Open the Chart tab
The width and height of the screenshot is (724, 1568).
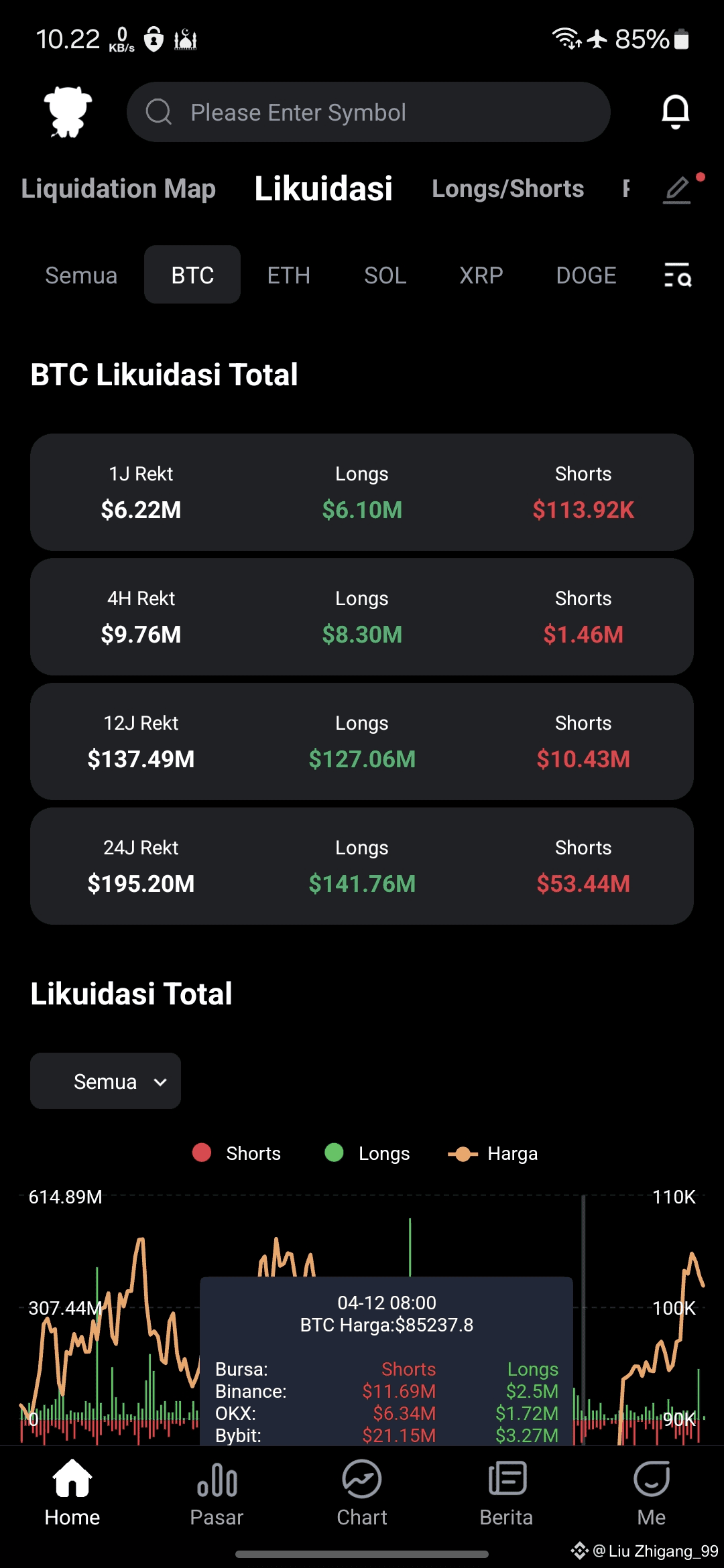click(x=362, y=1494)
